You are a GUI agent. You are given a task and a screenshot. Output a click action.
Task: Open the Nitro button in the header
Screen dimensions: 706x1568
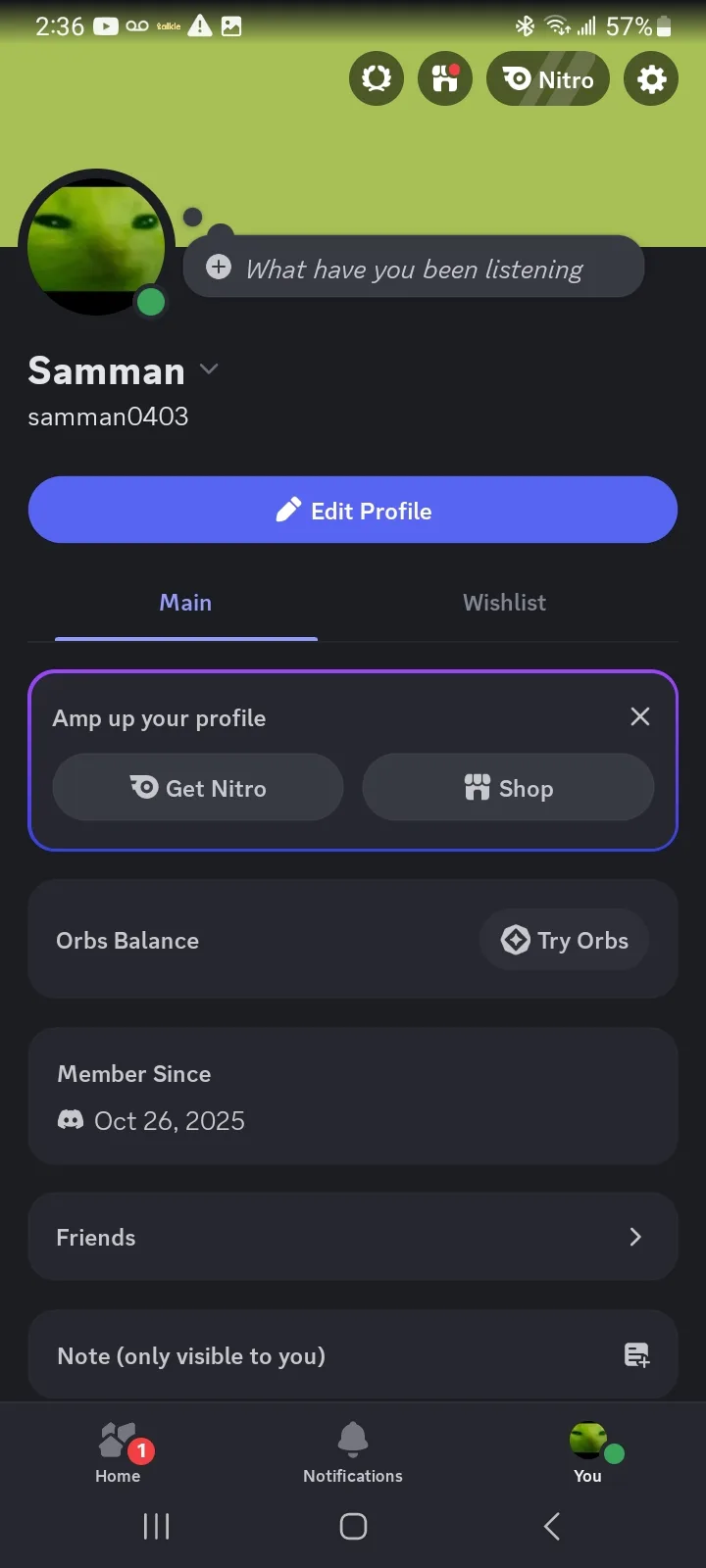(x=548, y=78)
